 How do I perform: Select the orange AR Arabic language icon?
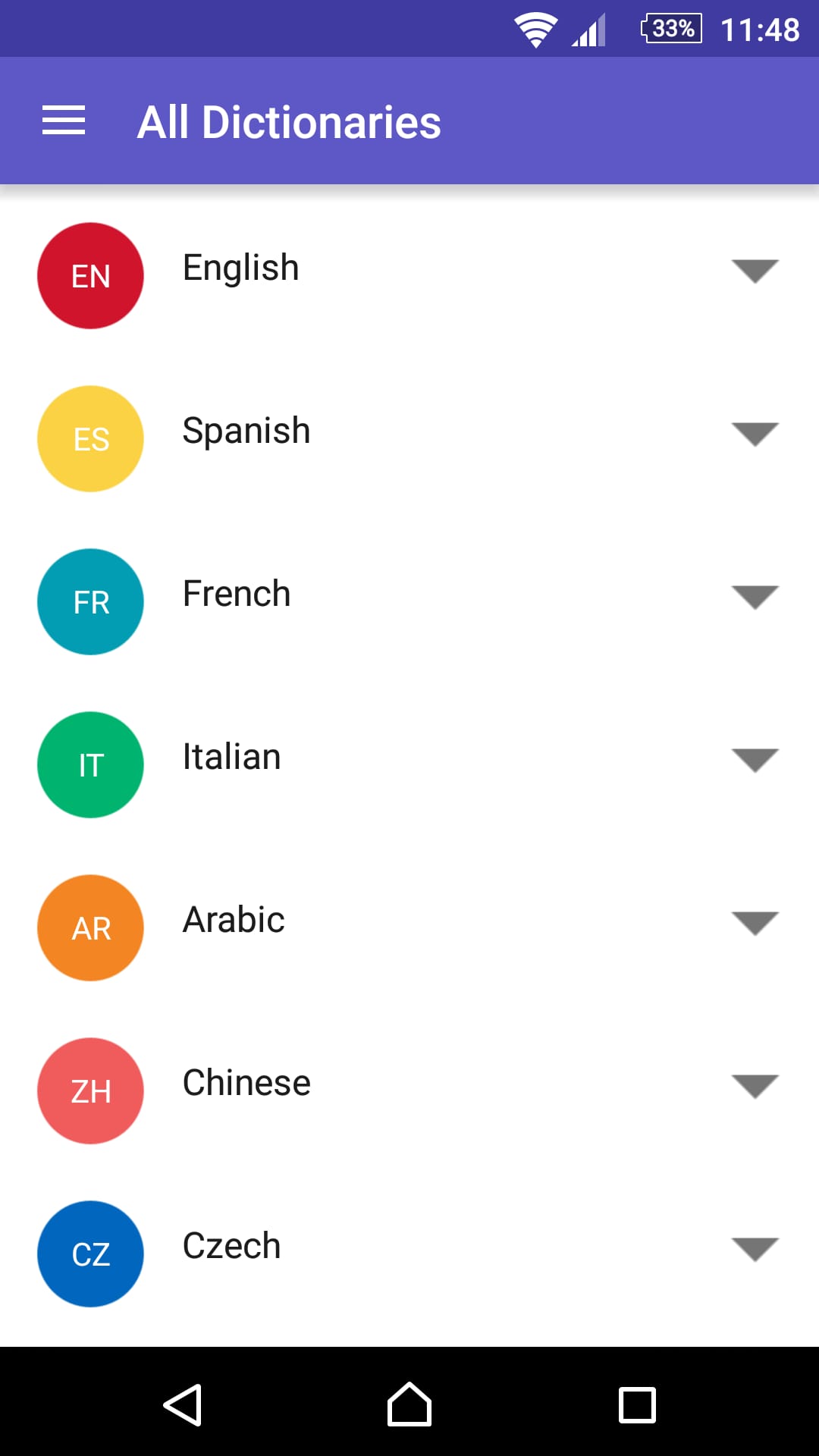[90, 927]
